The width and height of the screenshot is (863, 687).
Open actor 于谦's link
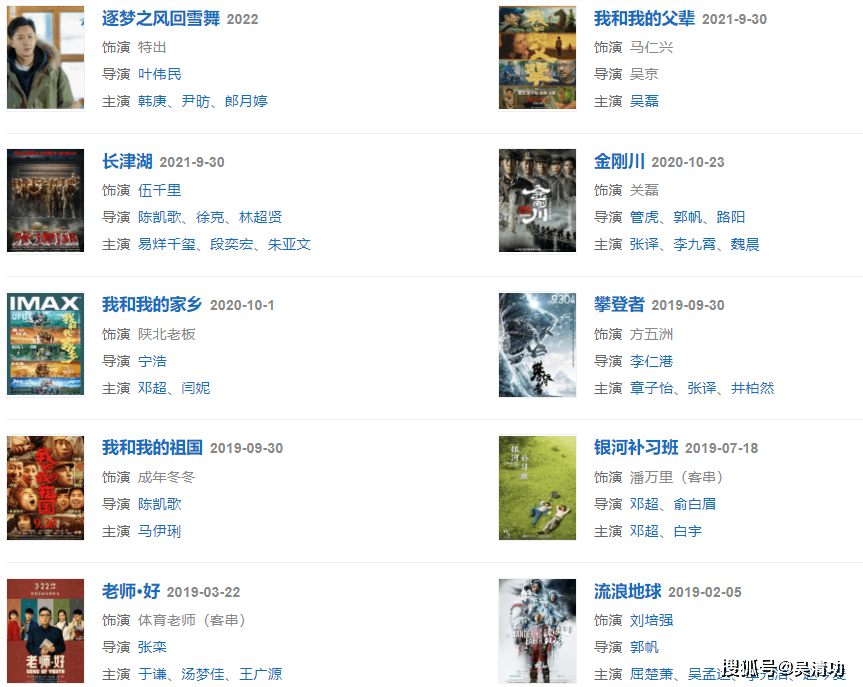pyautogui.click(x=152, y=674)
